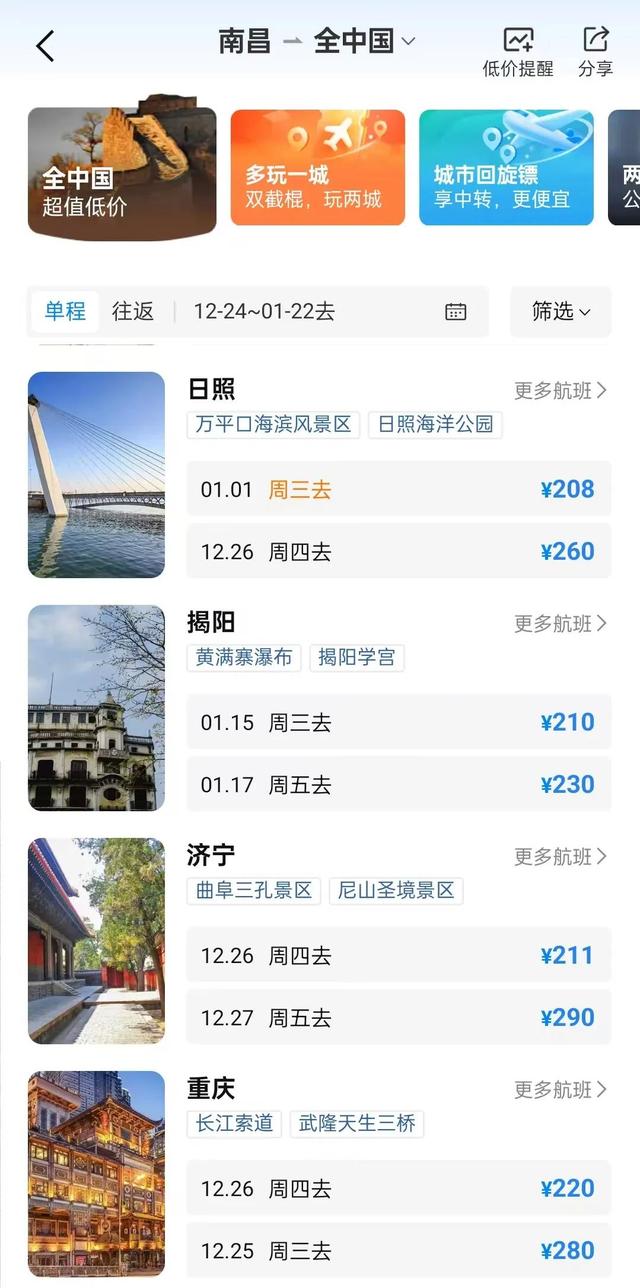
Task: View 更多航班 for 揭阳
Action: [x=560, y=624]
